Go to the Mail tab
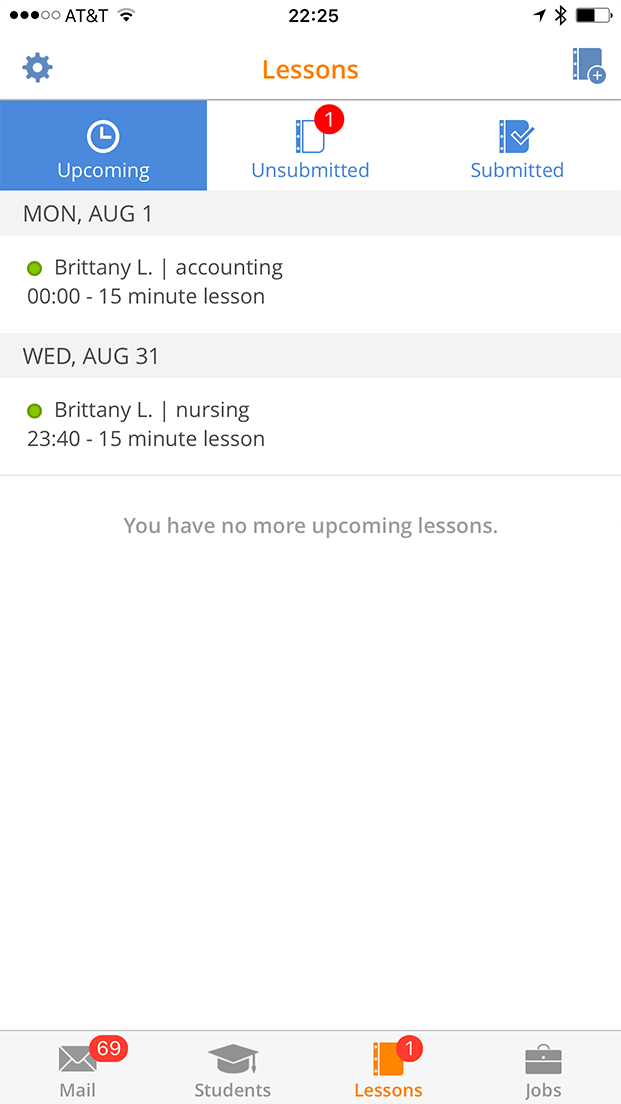The width and height of the screenshot is (621, 1104). coord(78,1069)
